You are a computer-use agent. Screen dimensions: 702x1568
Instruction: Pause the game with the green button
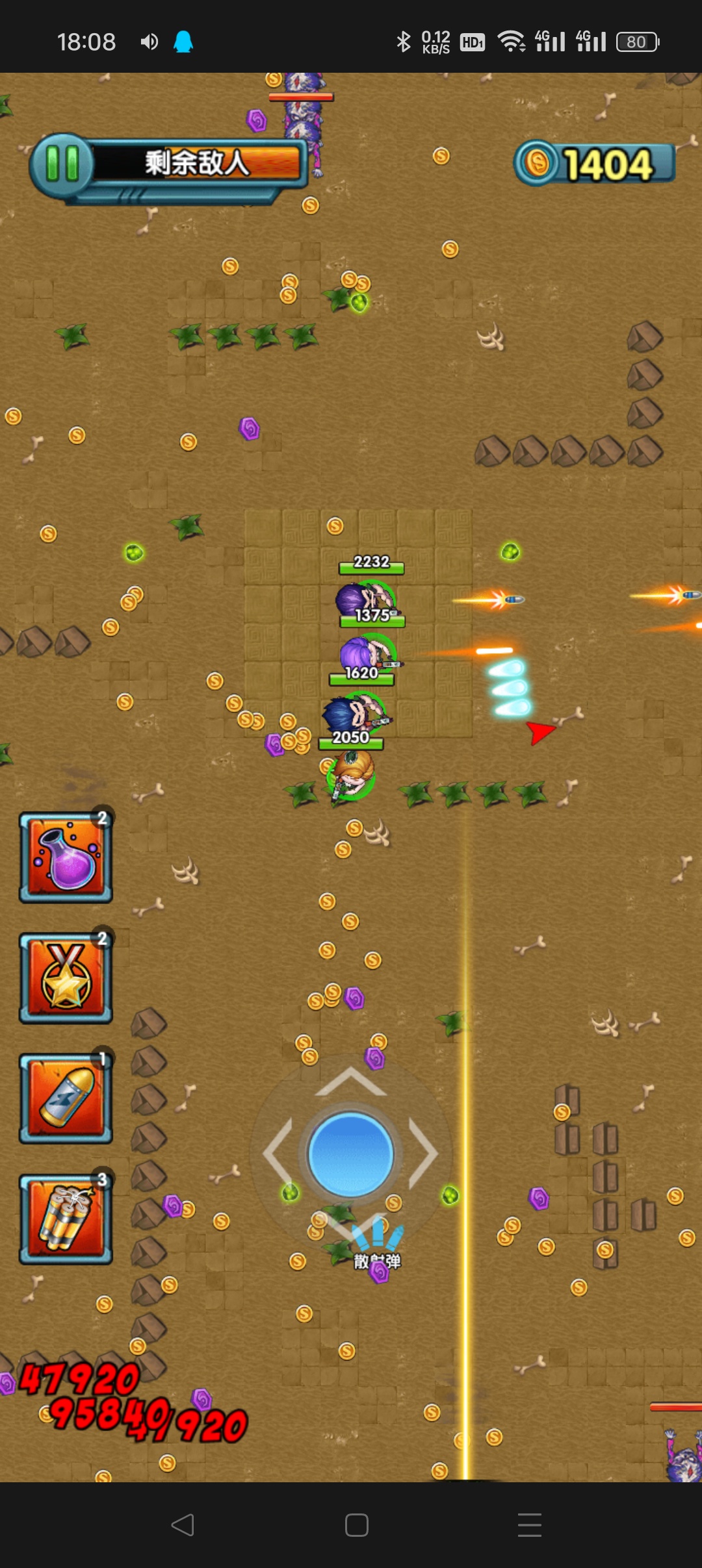click(63, 164)
